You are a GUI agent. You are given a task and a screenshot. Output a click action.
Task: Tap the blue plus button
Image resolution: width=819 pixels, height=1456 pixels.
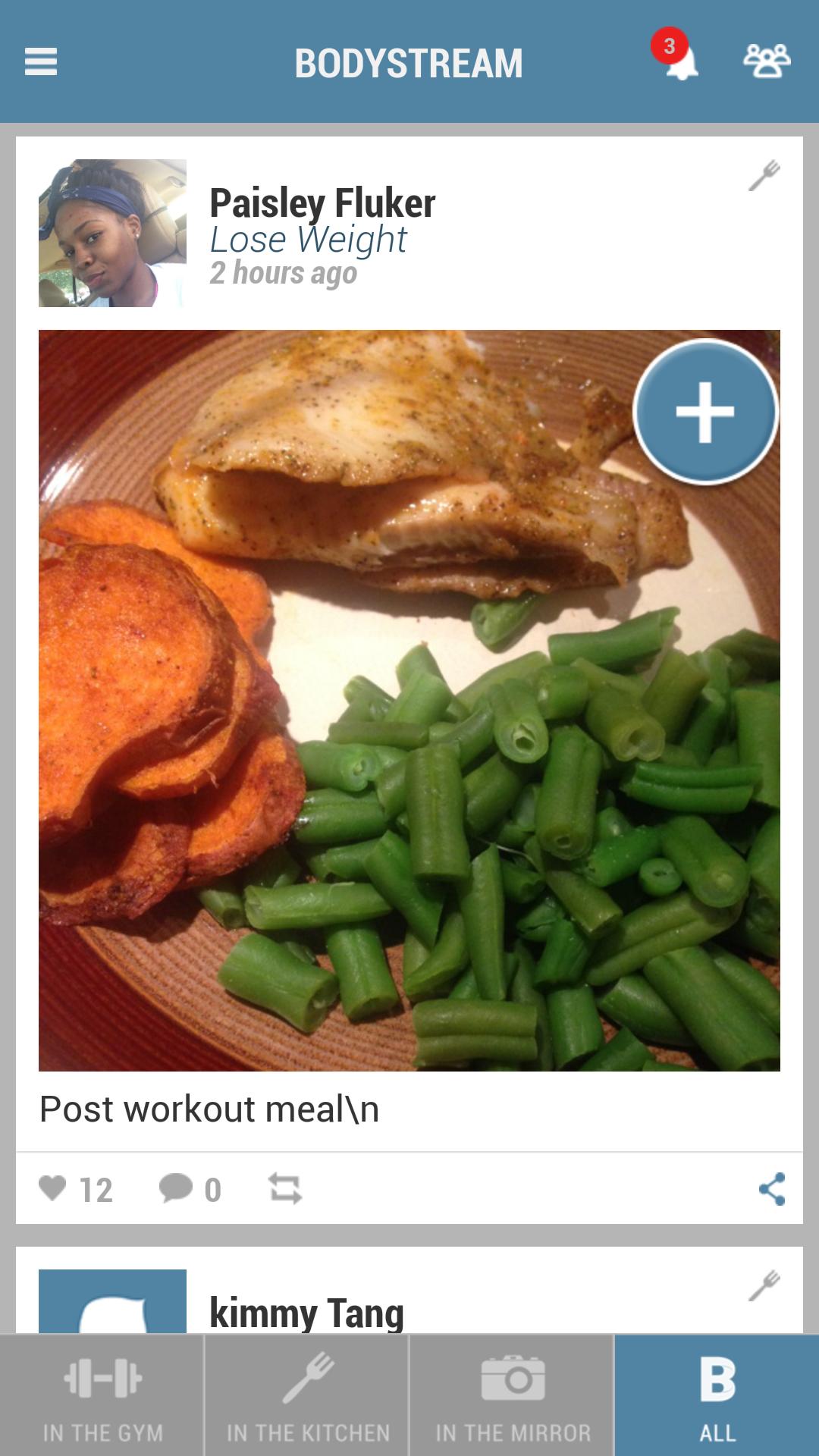point(705,412)
